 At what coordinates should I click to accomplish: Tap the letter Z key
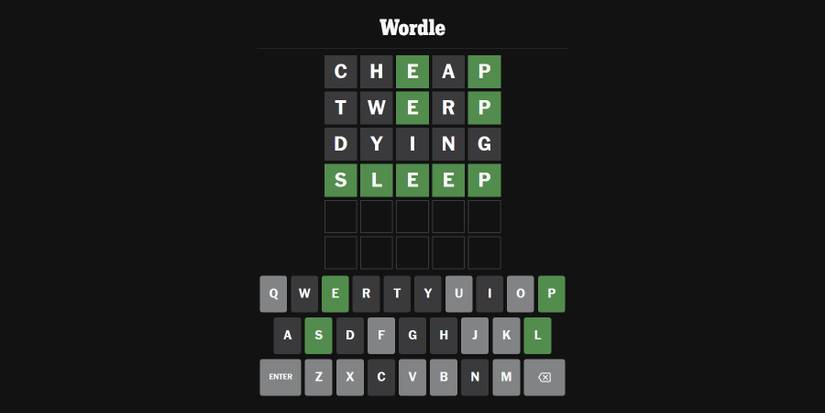(318, 377)
